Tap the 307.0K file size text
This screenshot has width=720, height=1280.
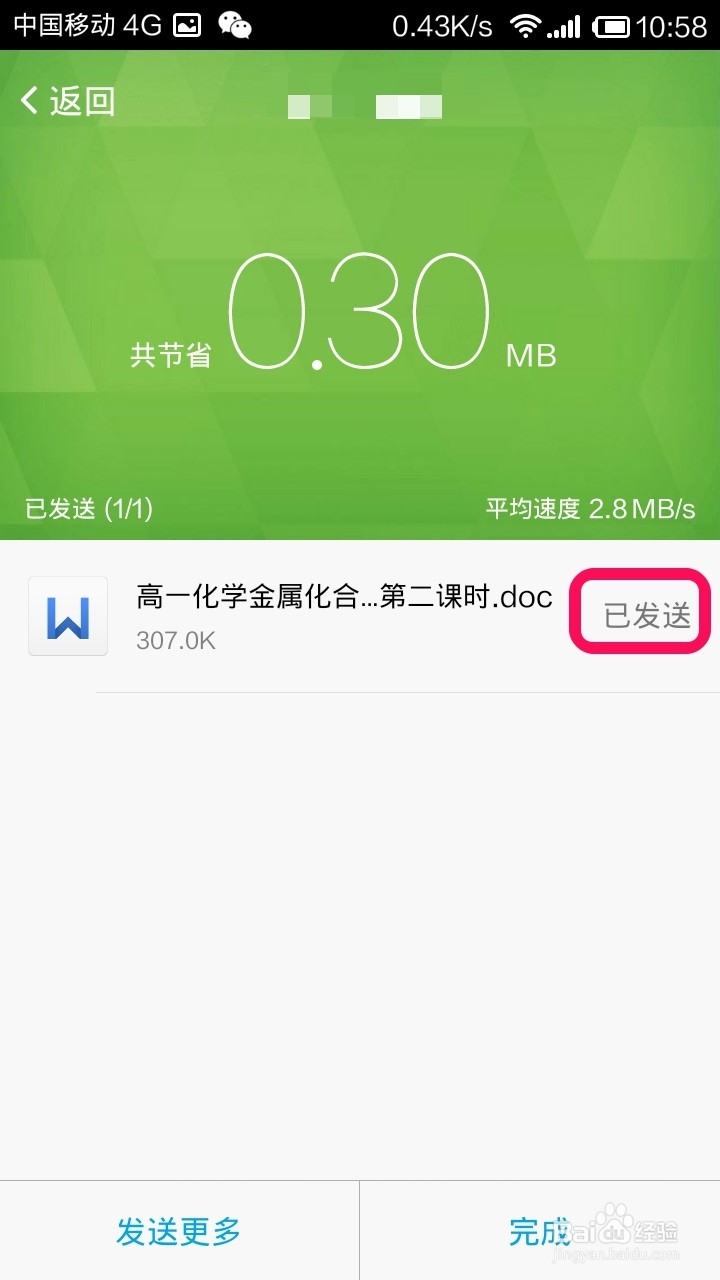(175, 641)
